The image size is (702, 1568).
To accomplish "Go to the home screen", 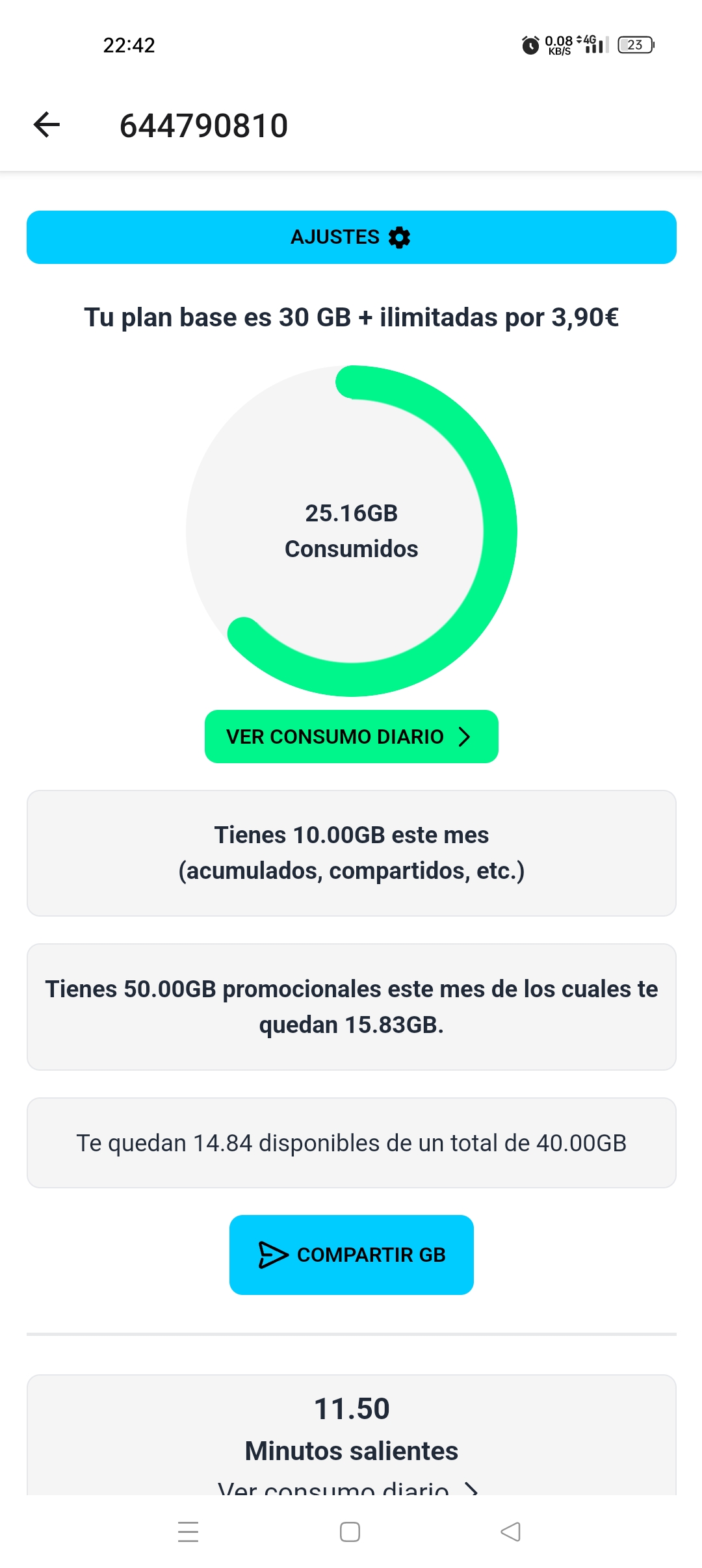I will pos(350,1532).
